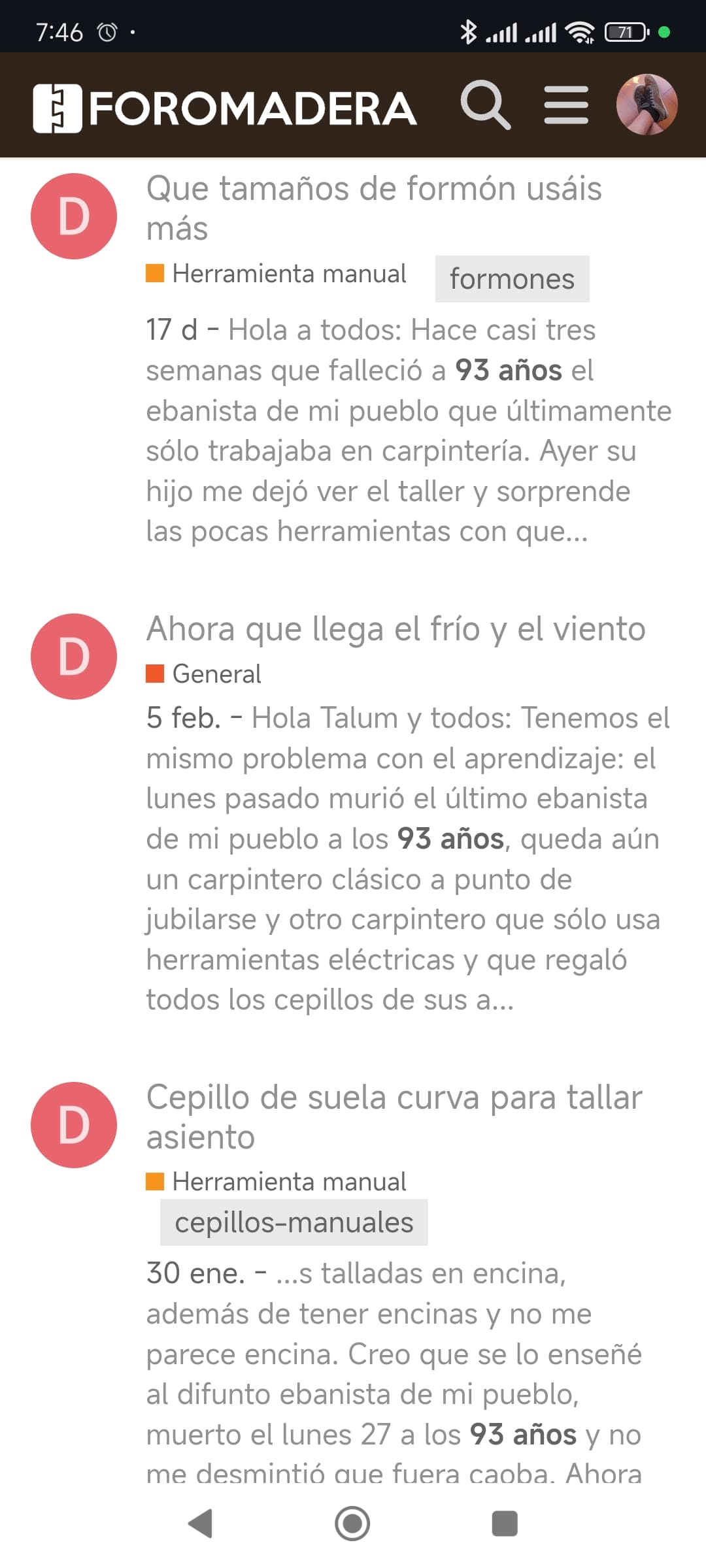
Task: Go to the system home screen
Action: [352, 1524]
